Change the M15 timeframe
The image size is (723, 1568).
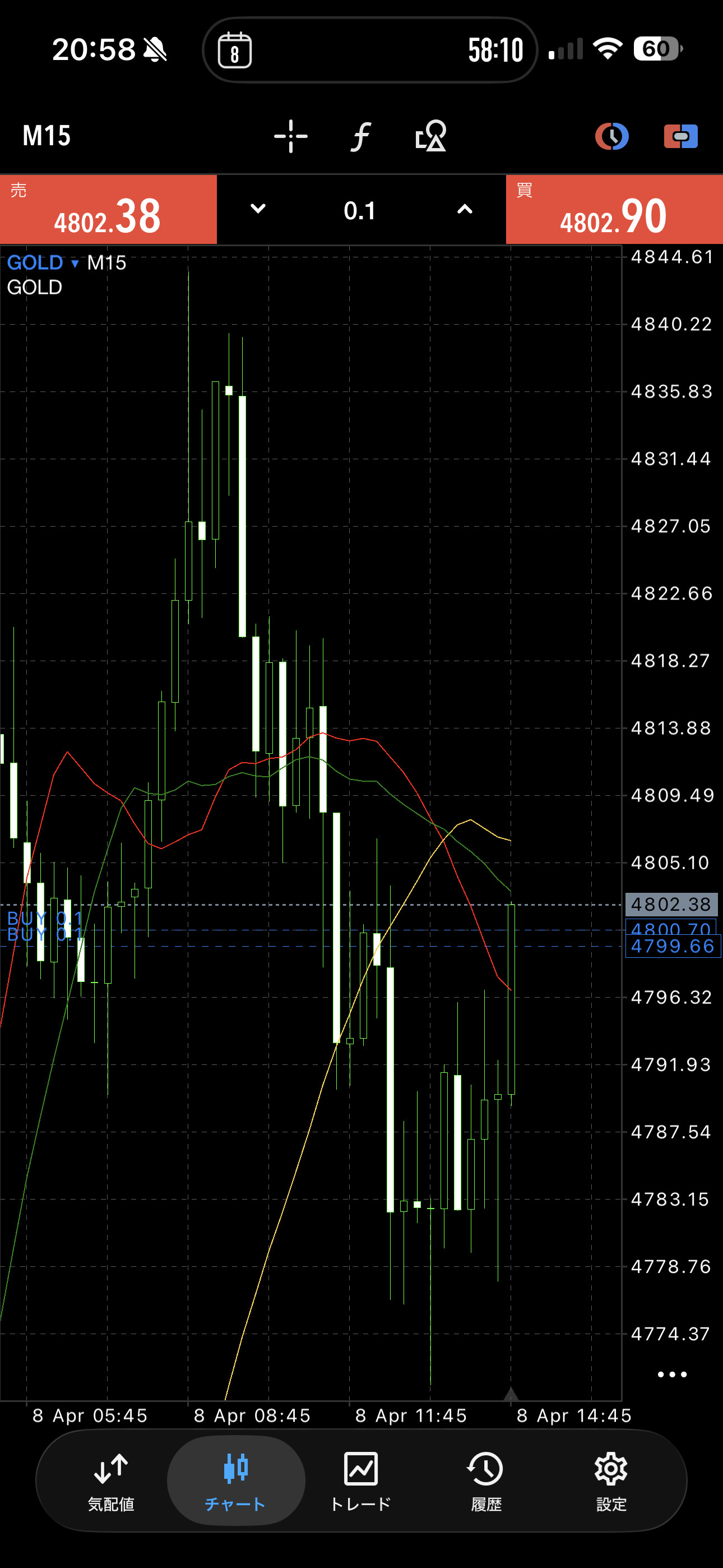coord(47,135)
